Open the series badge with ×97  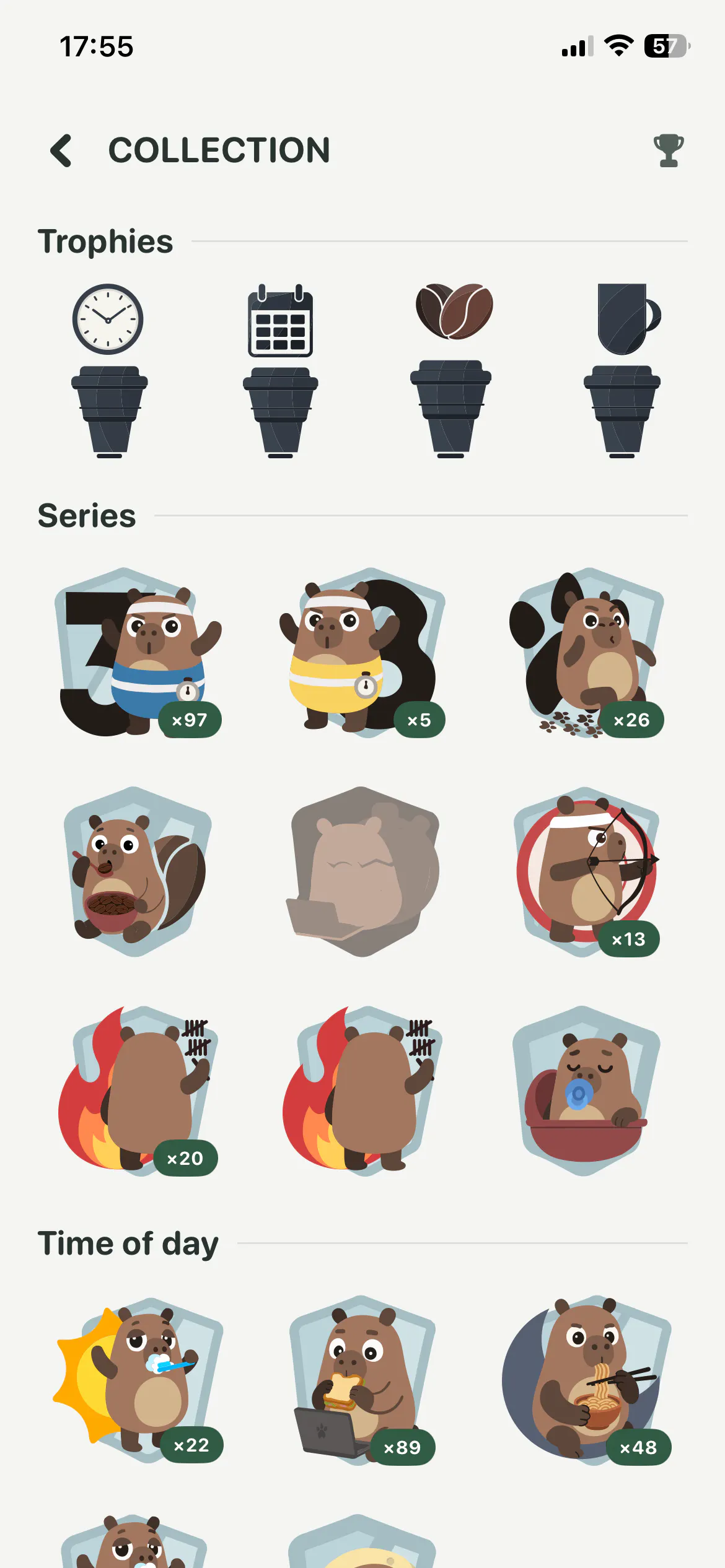click(140, 652)
